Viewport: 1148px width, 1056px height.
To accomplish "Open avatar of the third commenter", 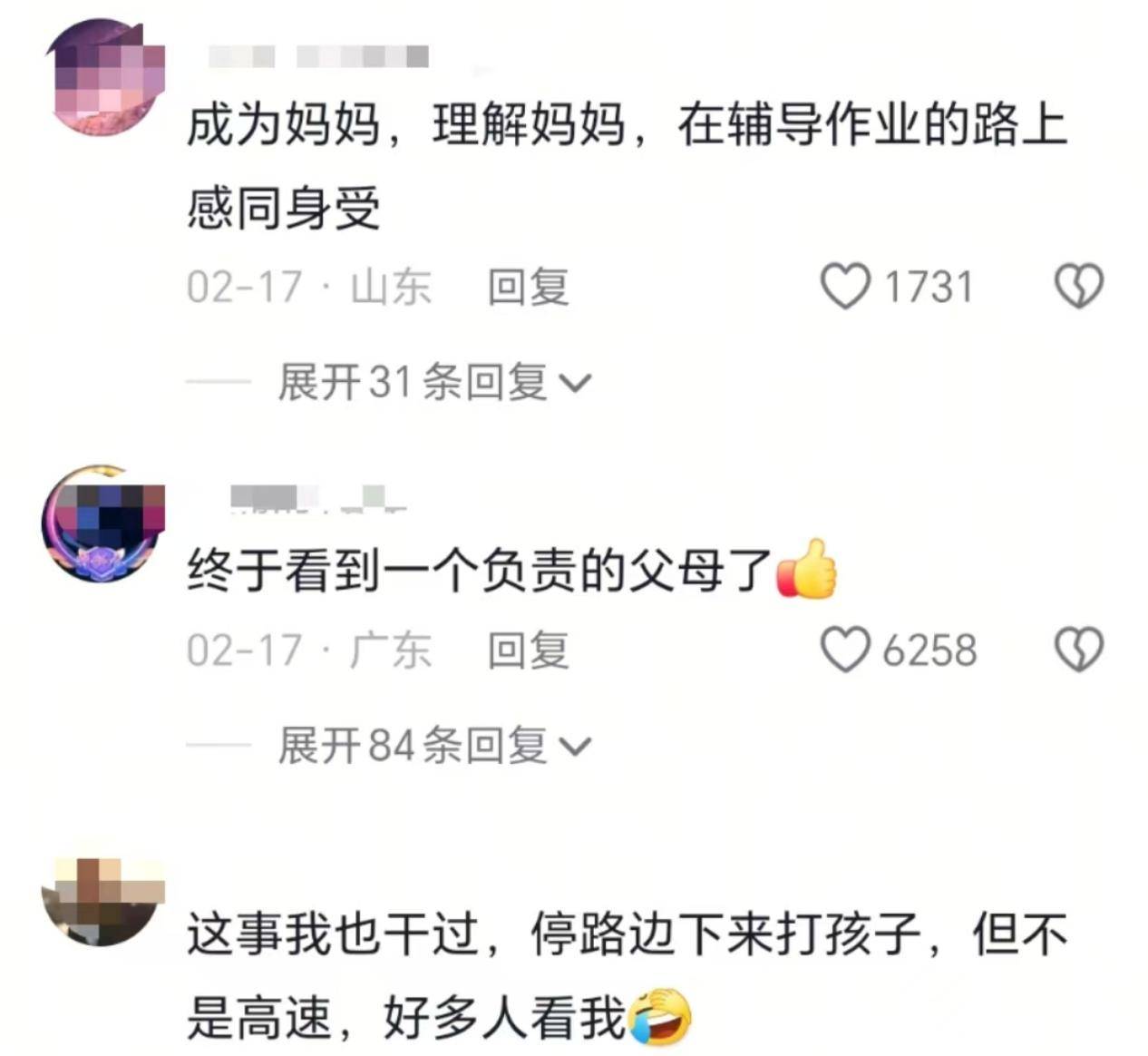I will (x=103, y=899).
